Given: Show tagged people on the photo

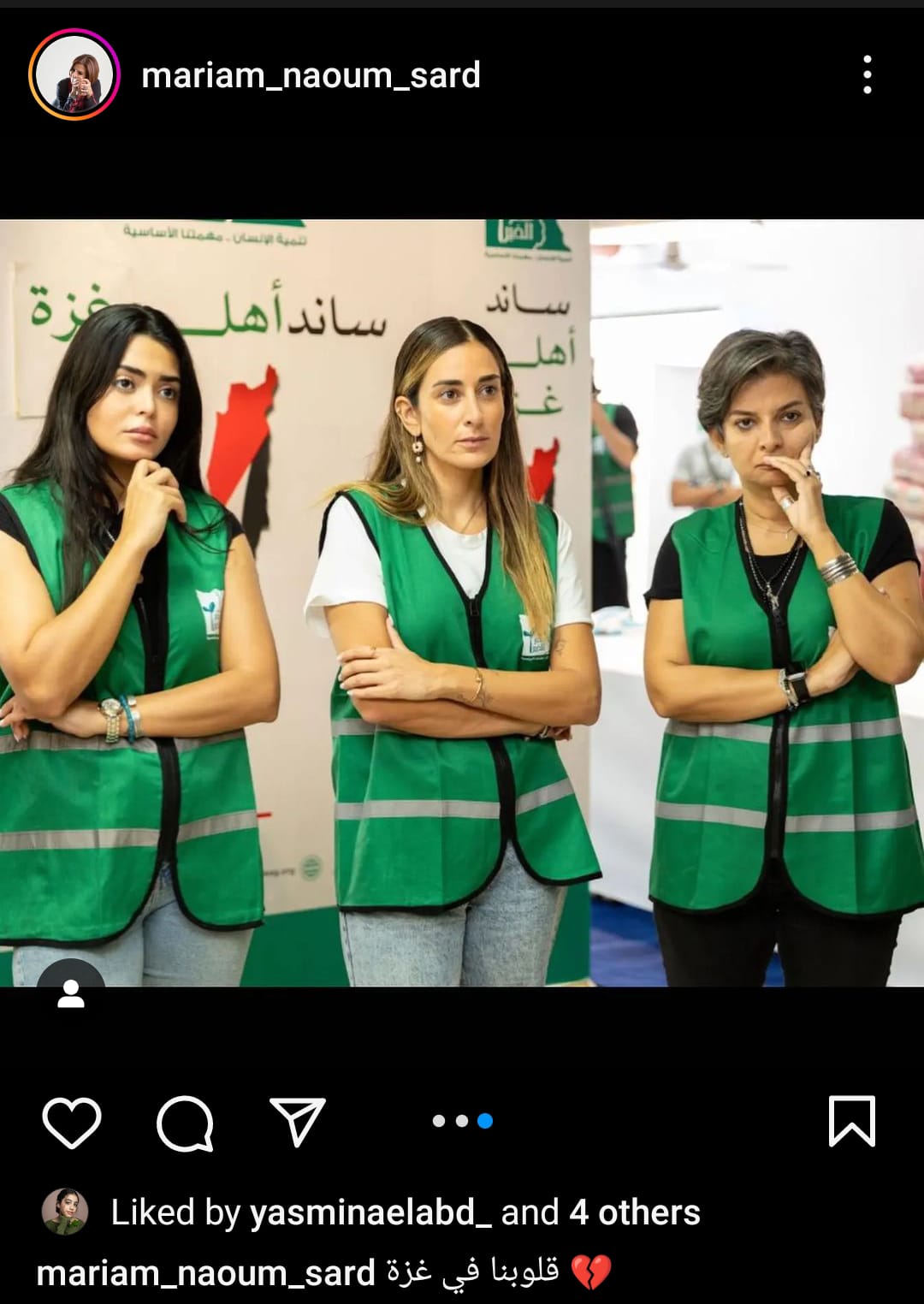Looking at the screenshot, I should pos(71,993).
